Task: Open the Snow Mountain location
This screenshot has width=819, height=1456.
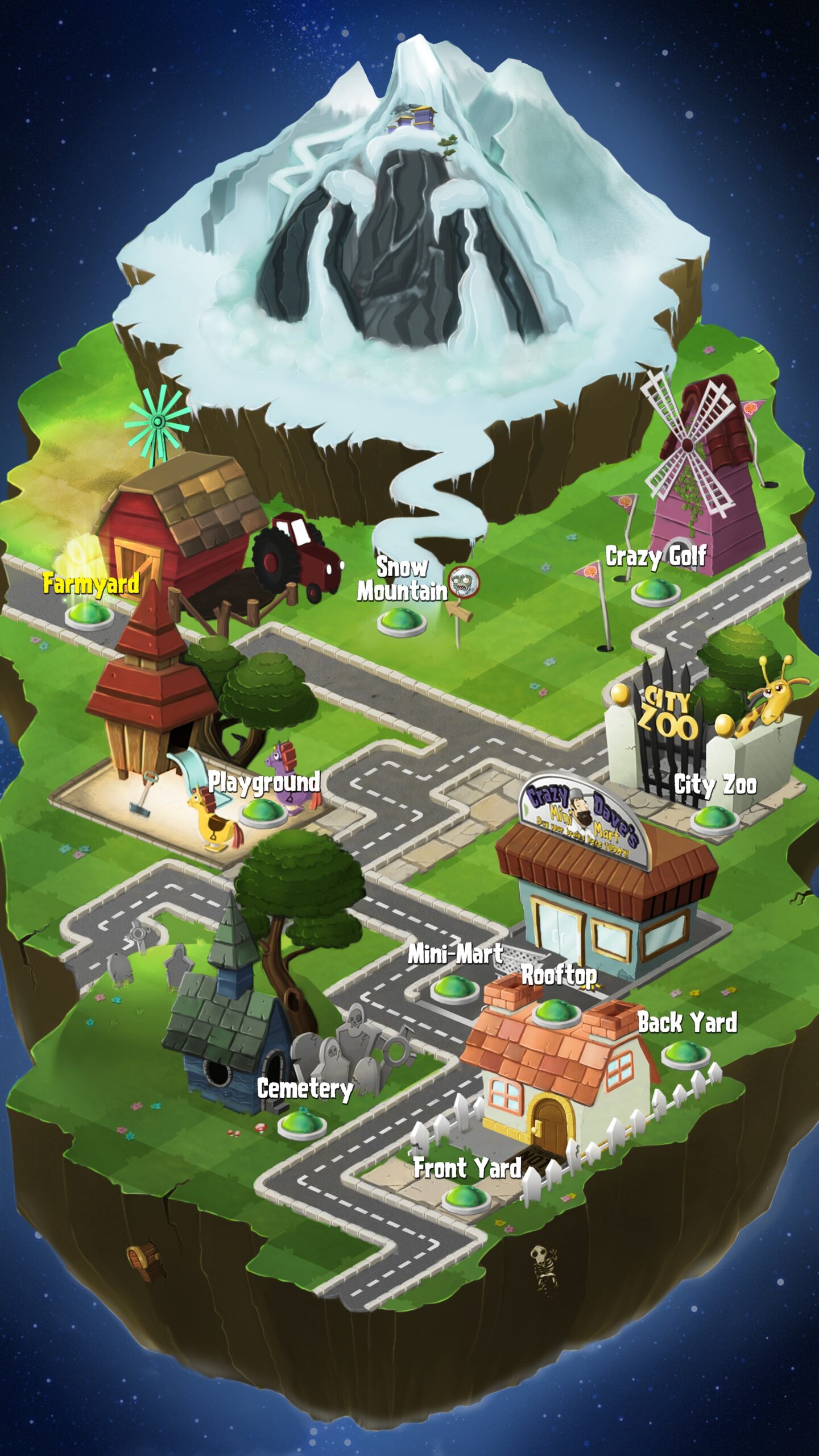Action: (402, 622)
